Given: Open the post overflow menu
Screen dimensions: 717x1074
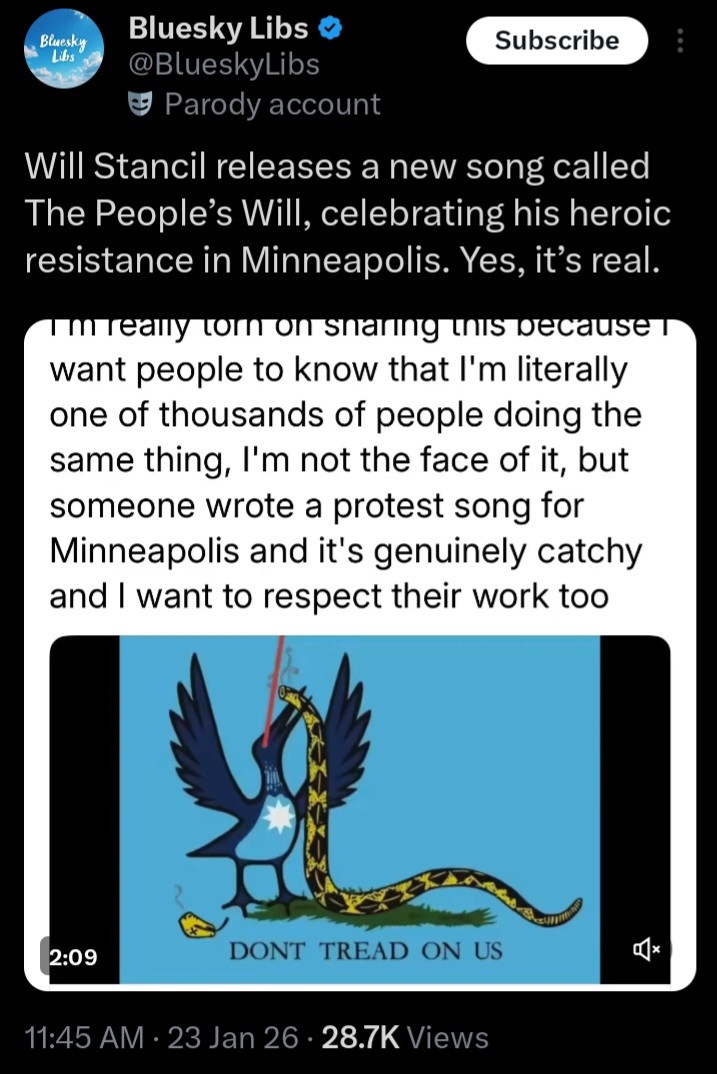Looking at the screenshot, I should coord(681,41).
